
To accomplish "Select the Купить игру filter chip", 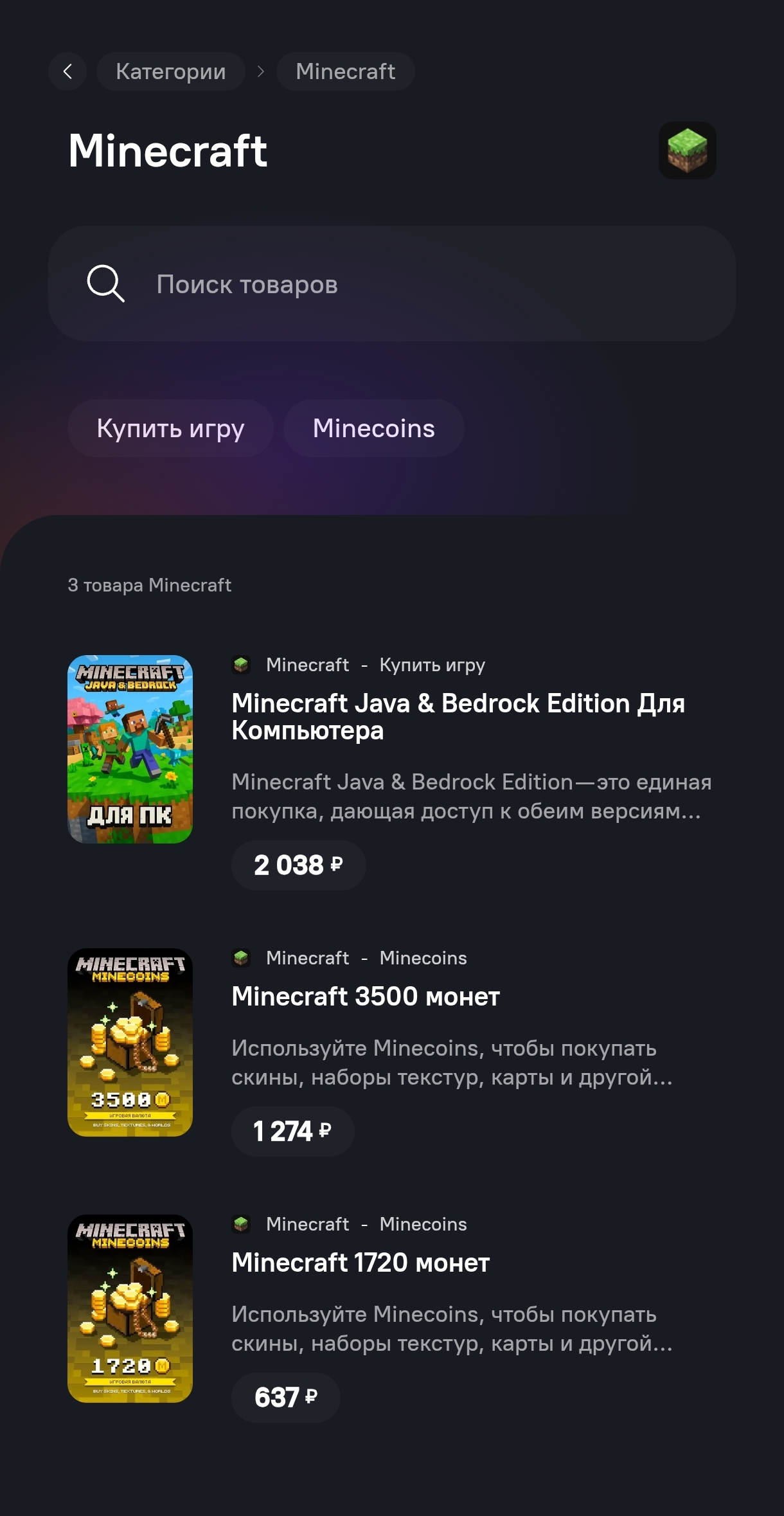I will point(170,428).
